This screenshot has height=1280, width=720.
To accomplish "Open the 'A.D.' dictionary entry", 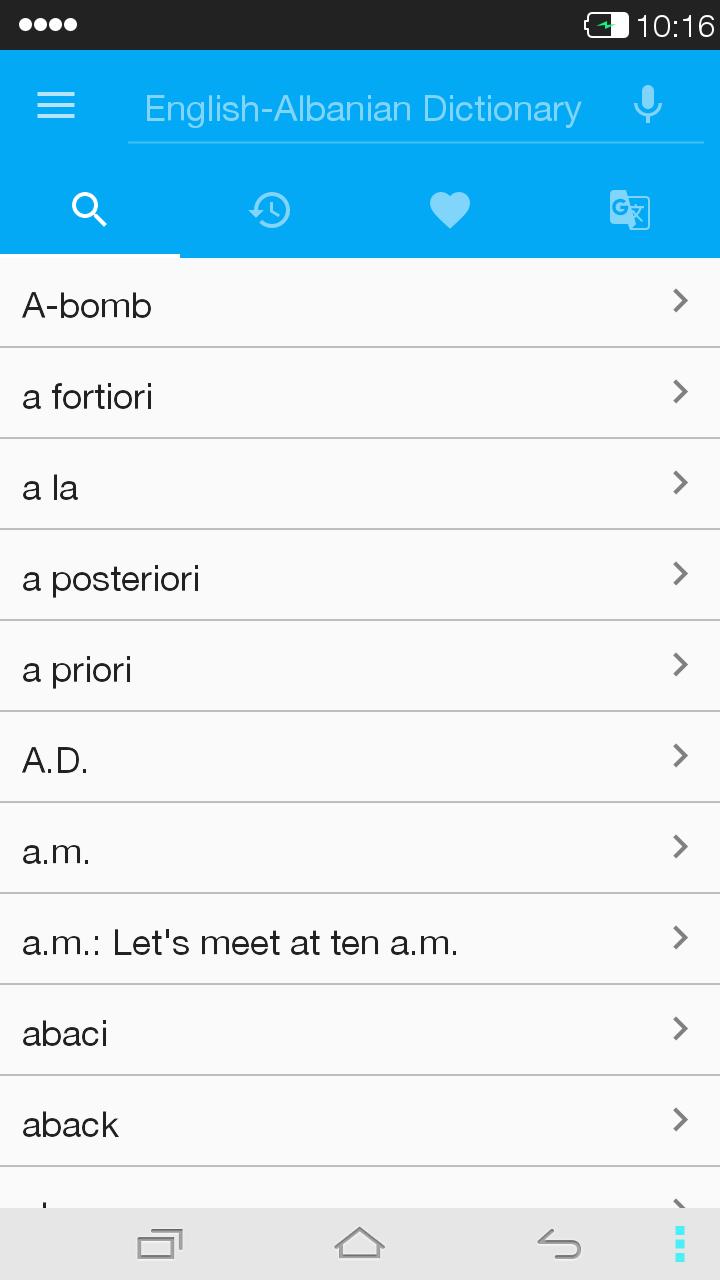I will (360, 757).
